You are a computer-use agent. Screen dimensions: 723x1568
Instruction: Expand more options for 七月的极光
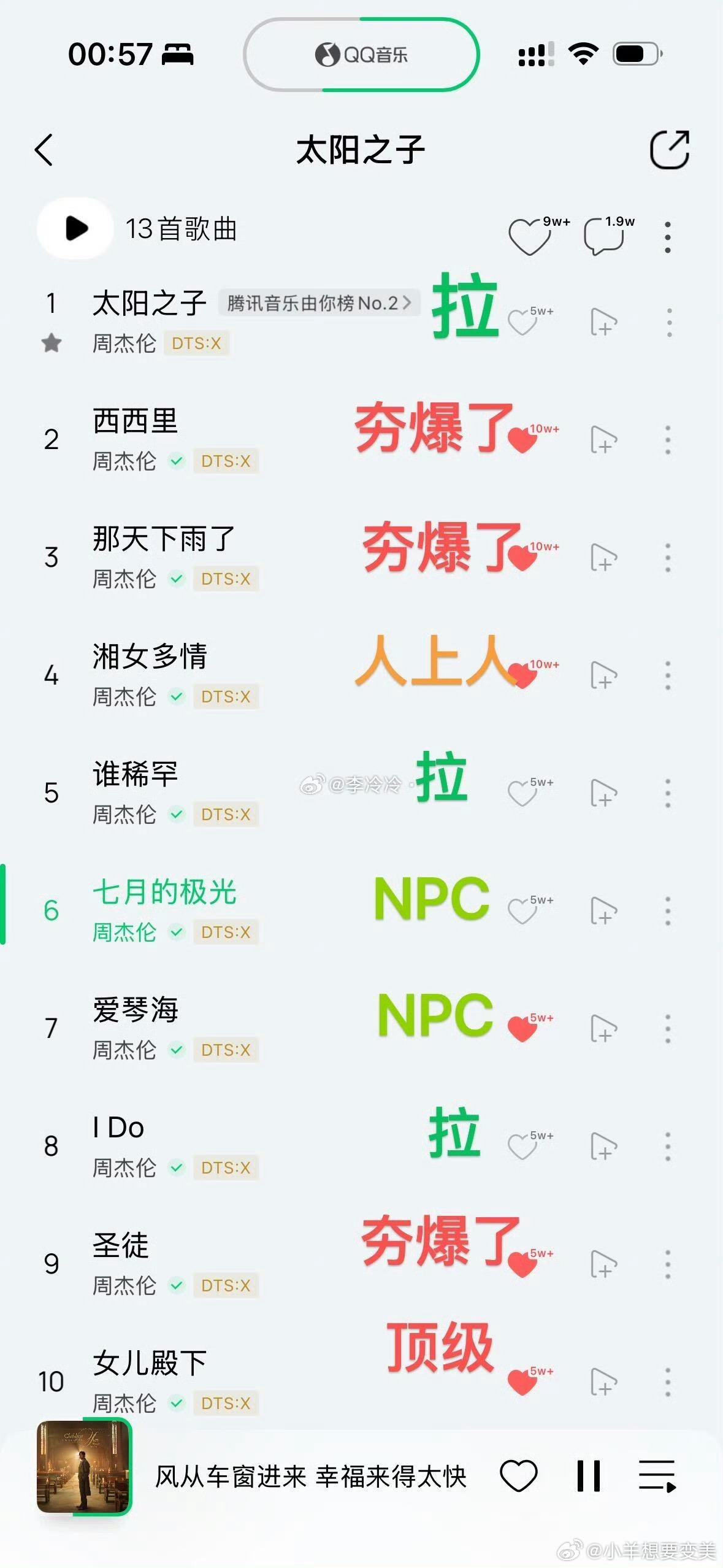click(669, 910)
